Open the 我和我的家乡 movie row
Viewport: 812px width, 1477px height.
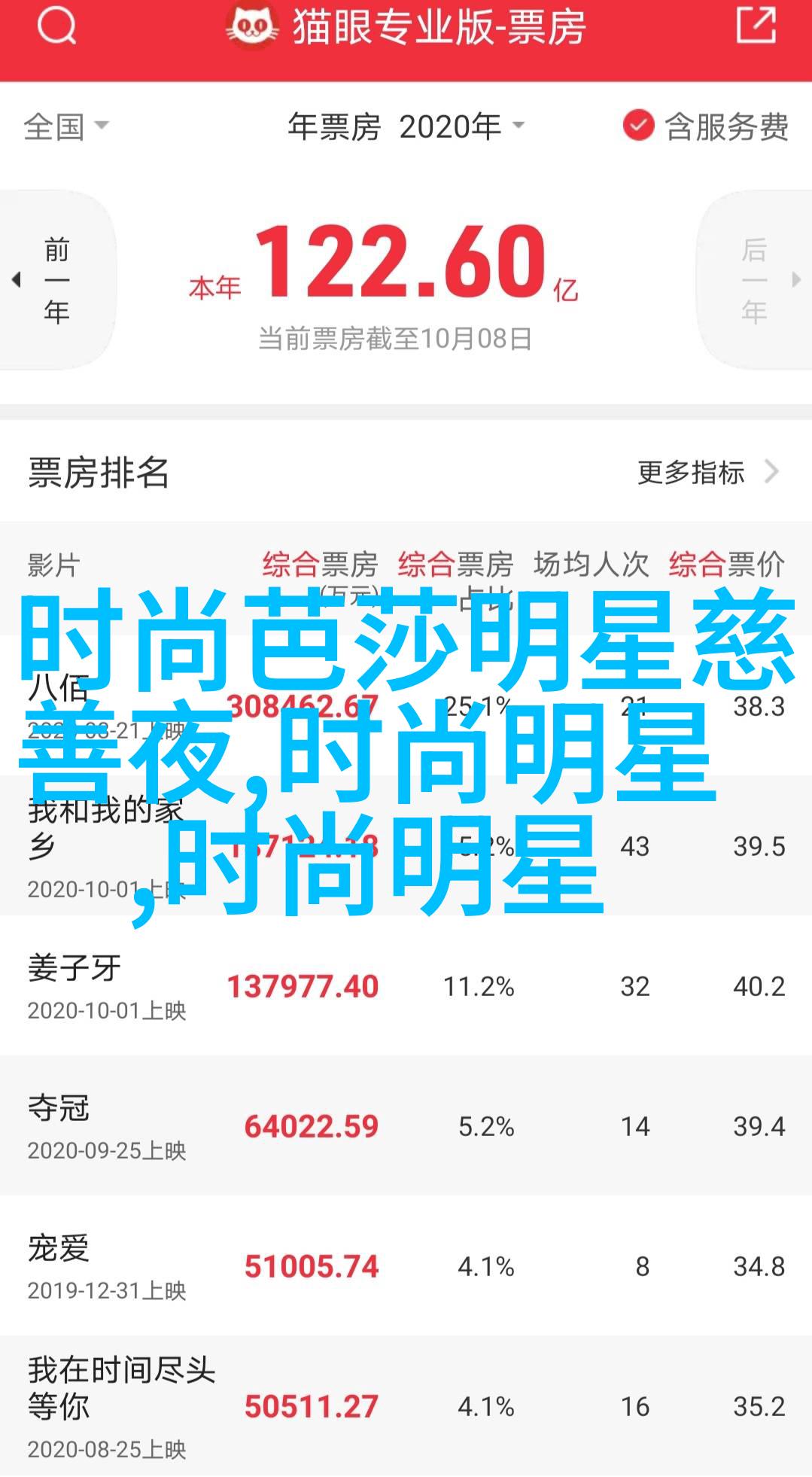pos(406,845)
